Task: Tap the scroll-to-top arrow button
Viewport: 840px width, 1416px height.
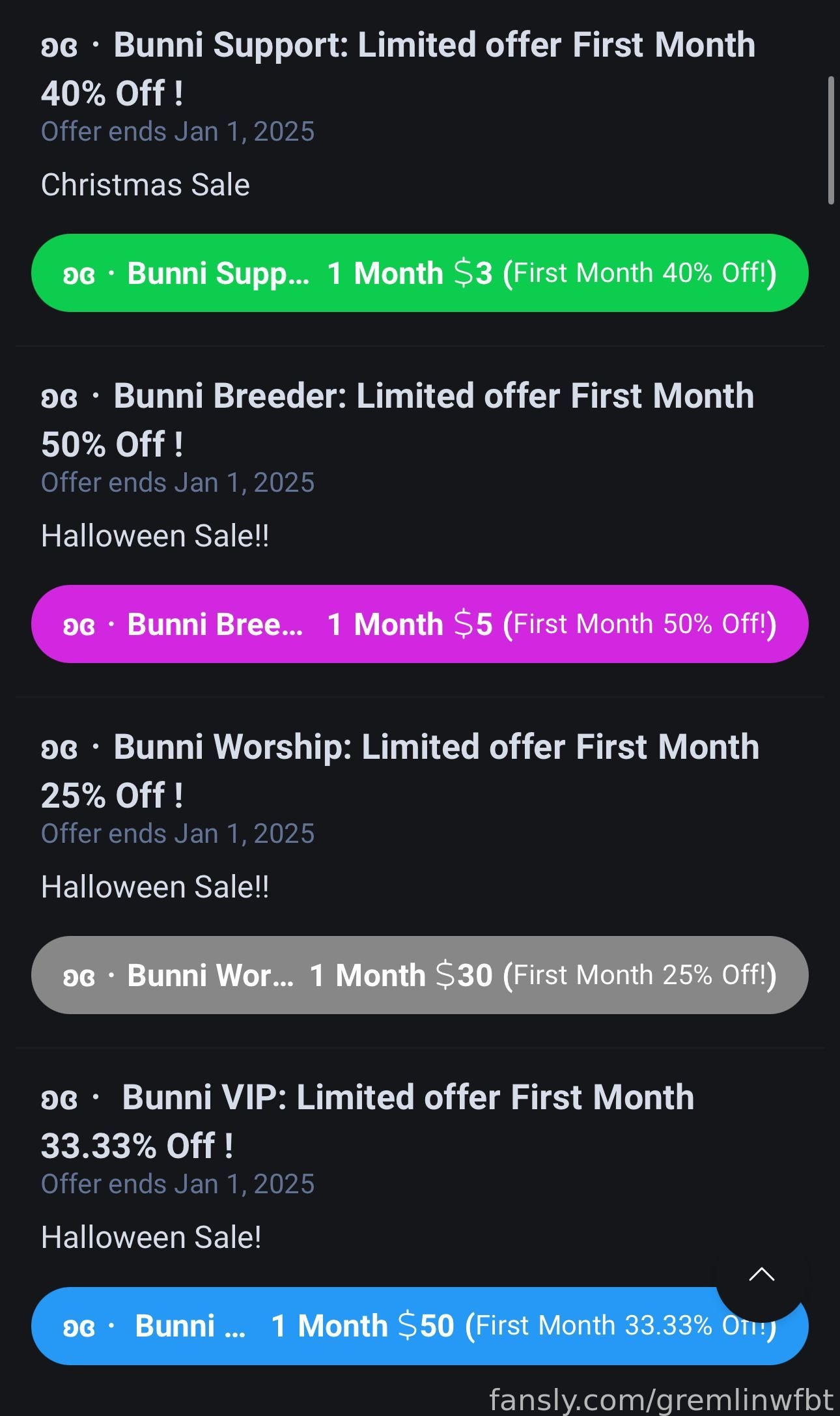Action: click(761, 1275)
